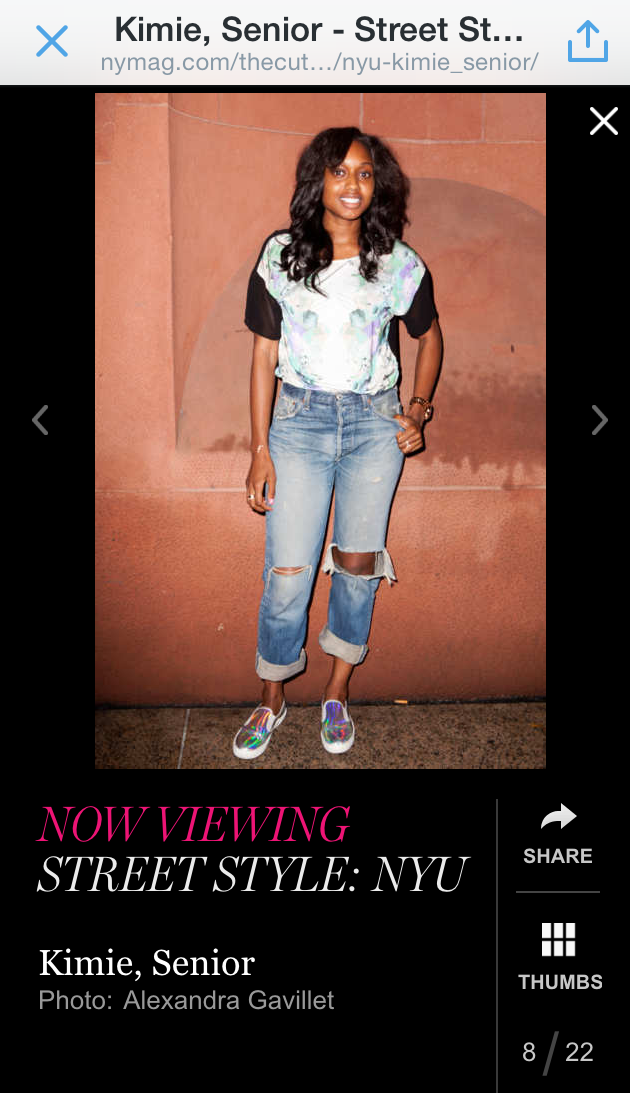
Task: Share this street style photo
Action: point(558,835)
